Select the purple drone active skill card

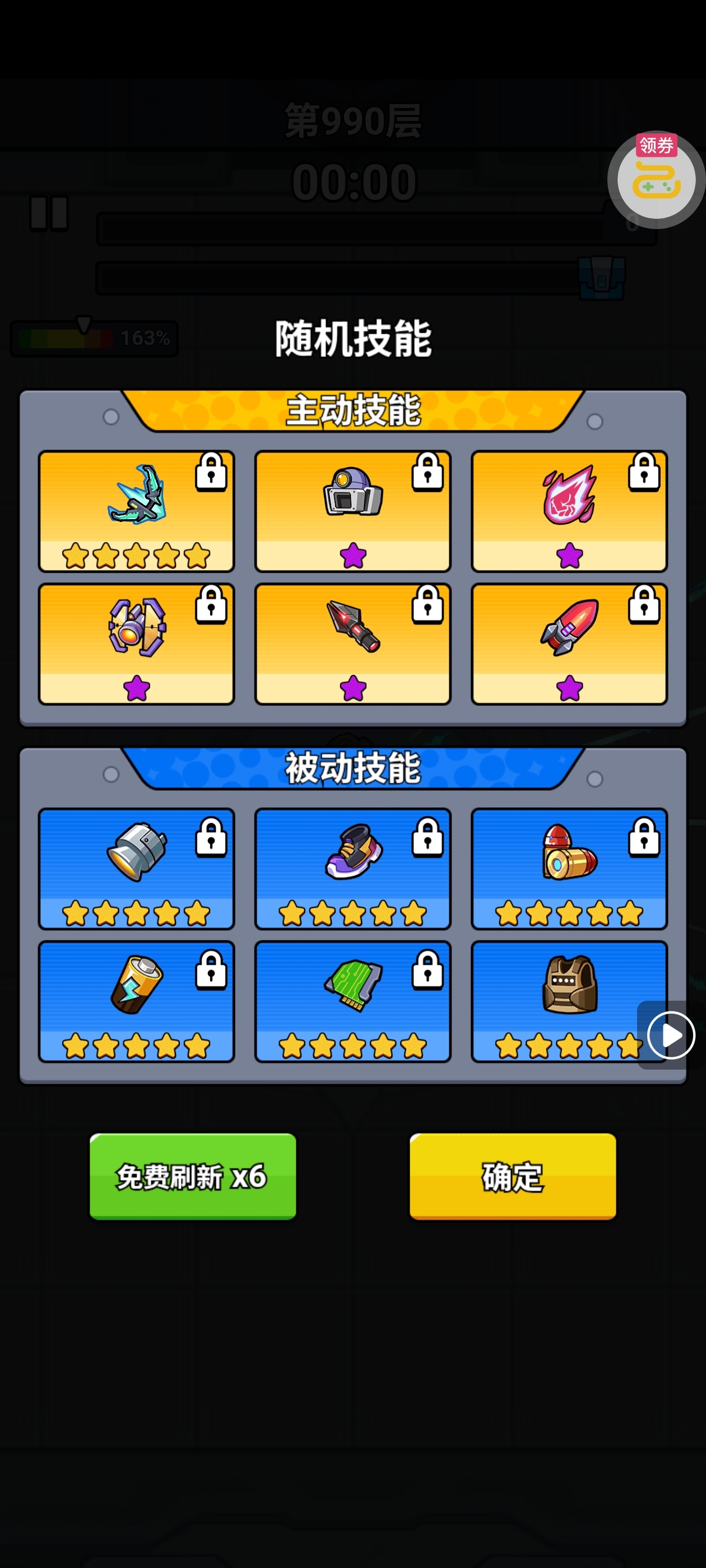pos(137,643)
